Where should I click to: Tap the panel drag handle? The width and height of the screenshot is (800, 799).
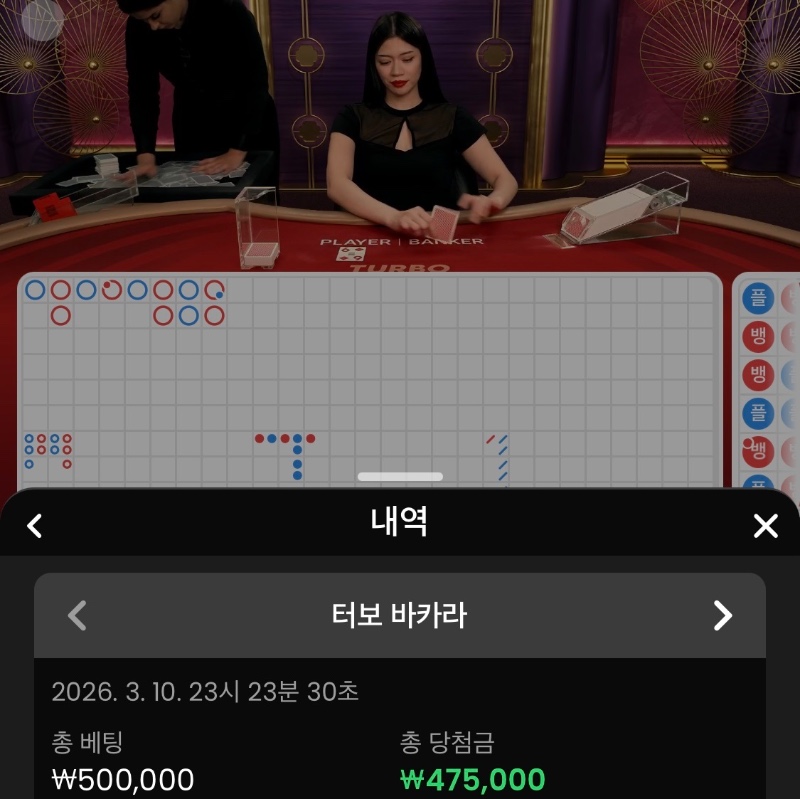point(400,477)
